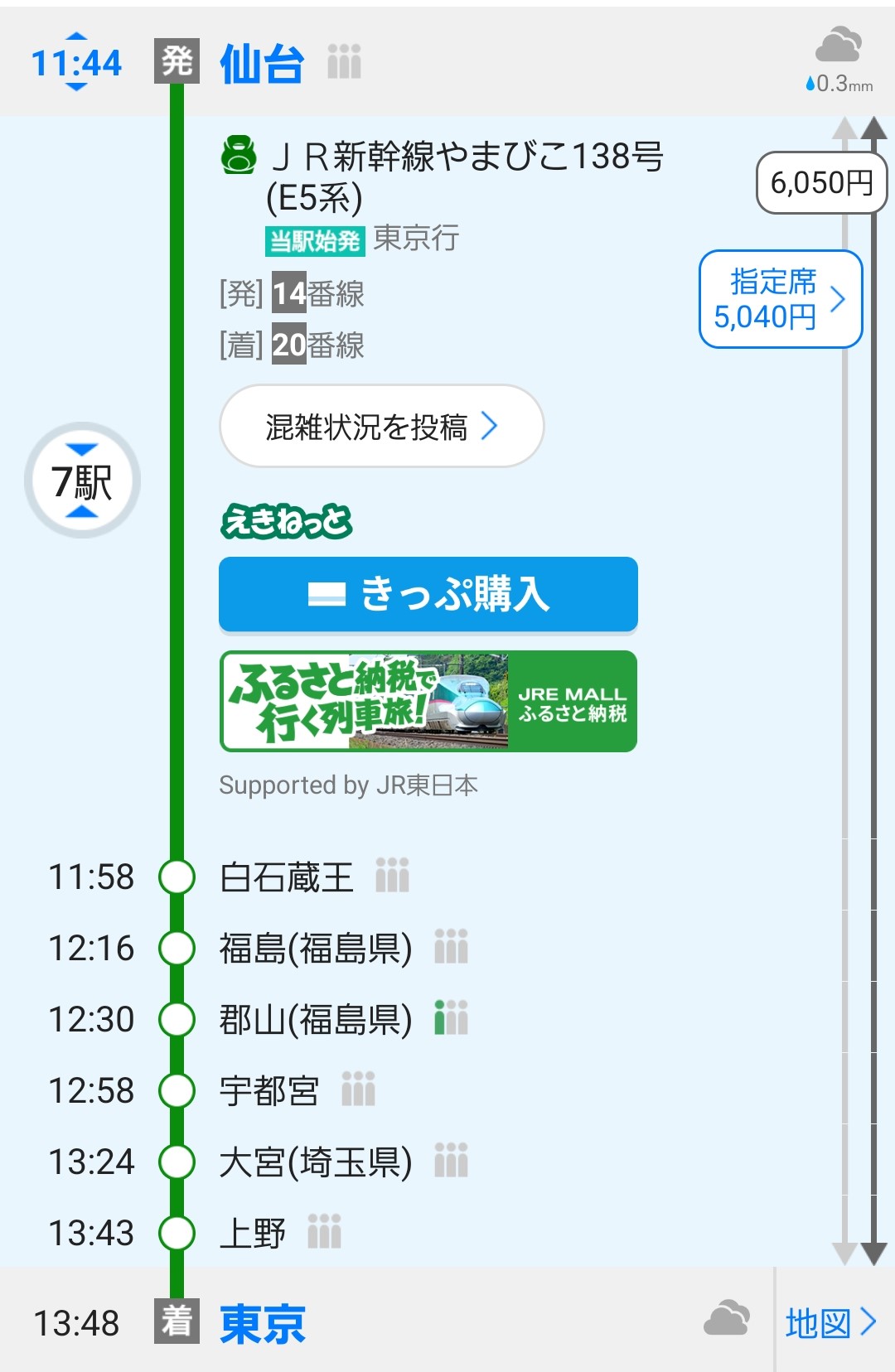This screenshot has width=895, height=1372.
Task: Open reserved seat fare 5,040円
Action: [779, 299]
